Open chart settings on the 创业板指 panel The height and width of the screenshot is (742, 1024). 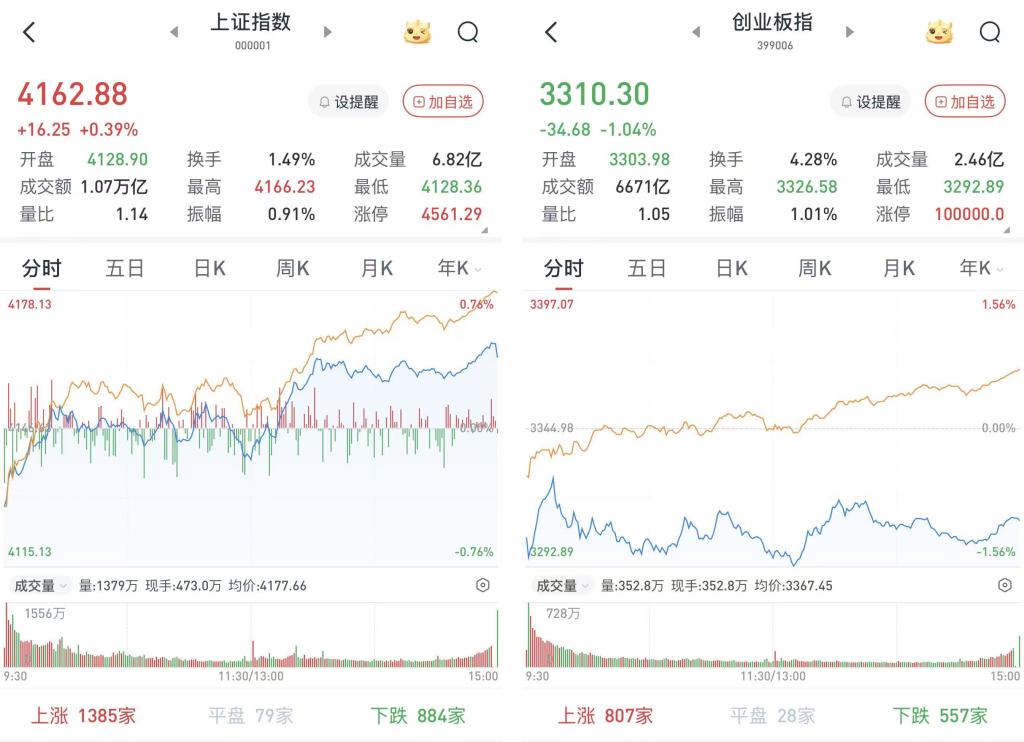point(1005,585)
